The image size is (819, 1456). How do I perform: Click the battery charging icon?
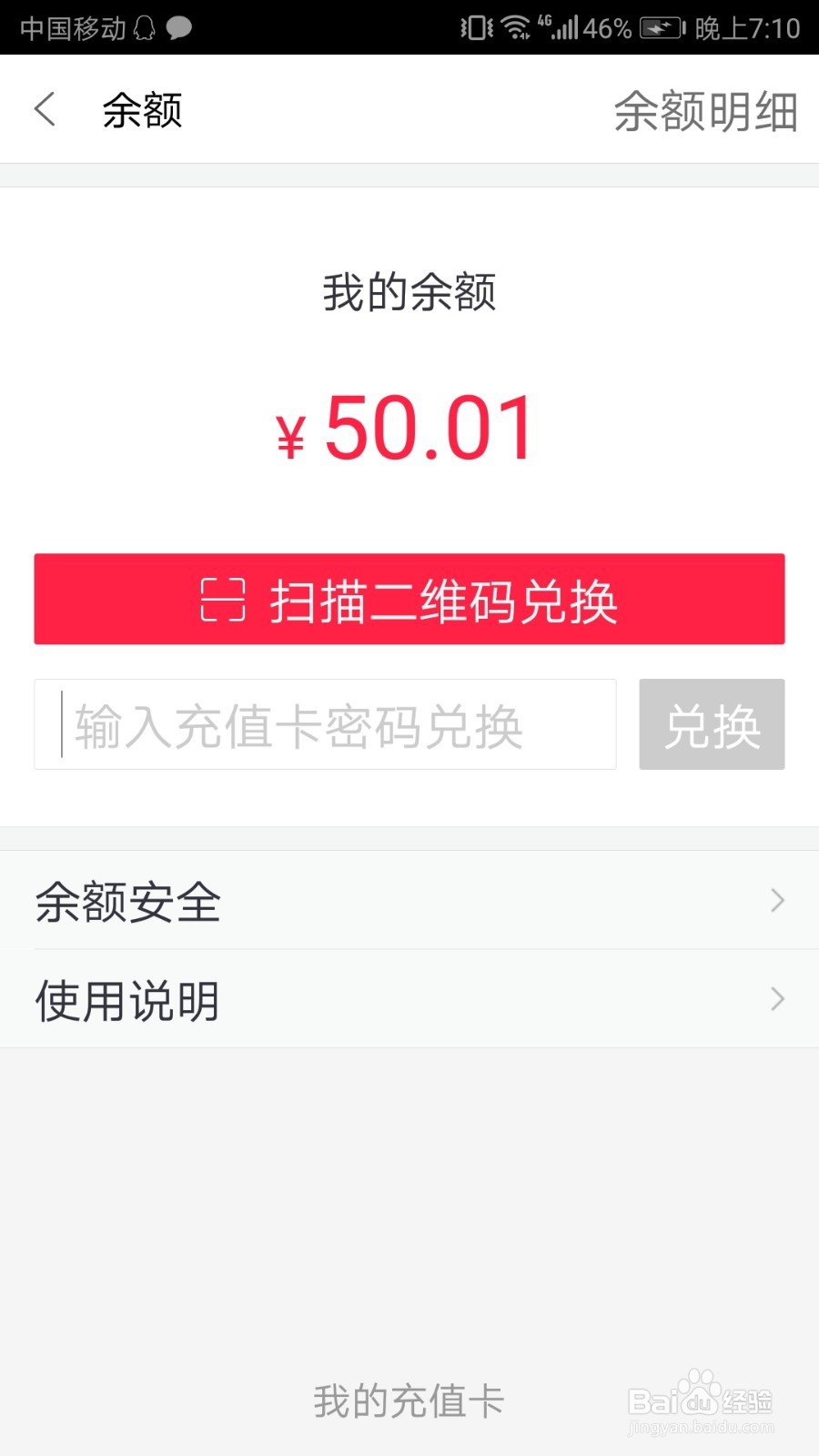point(659,27)
